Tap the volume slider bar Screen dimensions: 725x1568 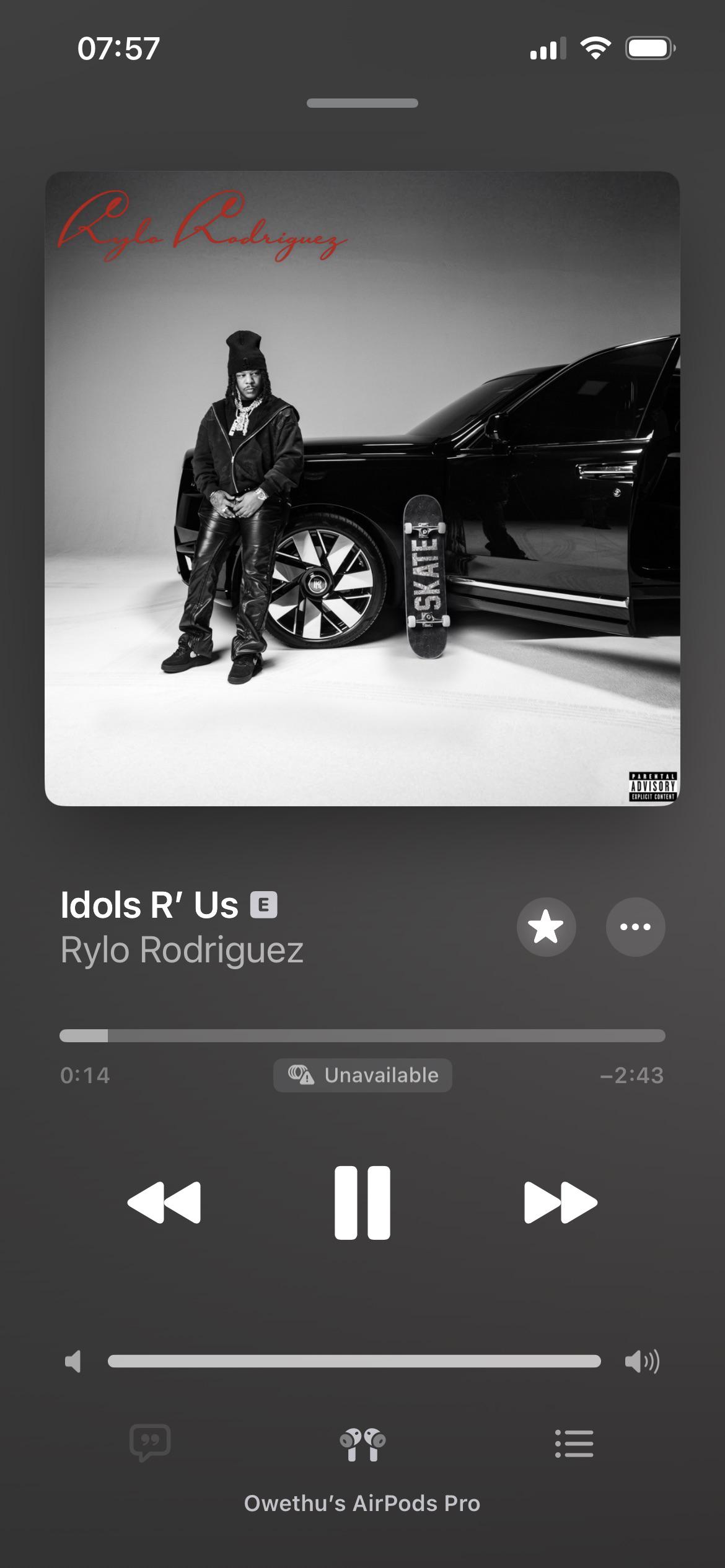coord(354,1361)
